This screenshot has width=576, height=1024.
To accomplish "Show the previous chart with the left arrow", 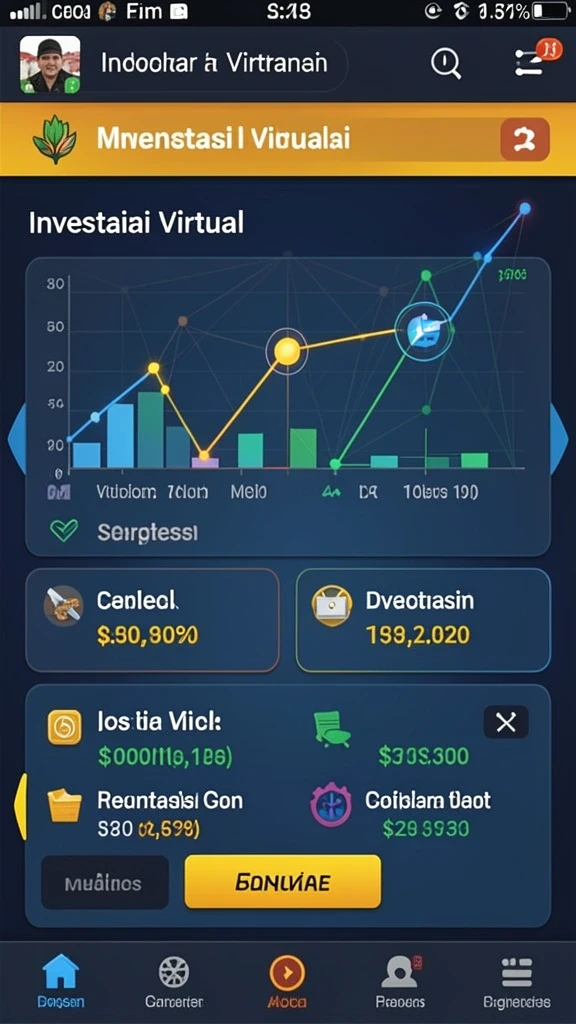I will tap(16, 440).
